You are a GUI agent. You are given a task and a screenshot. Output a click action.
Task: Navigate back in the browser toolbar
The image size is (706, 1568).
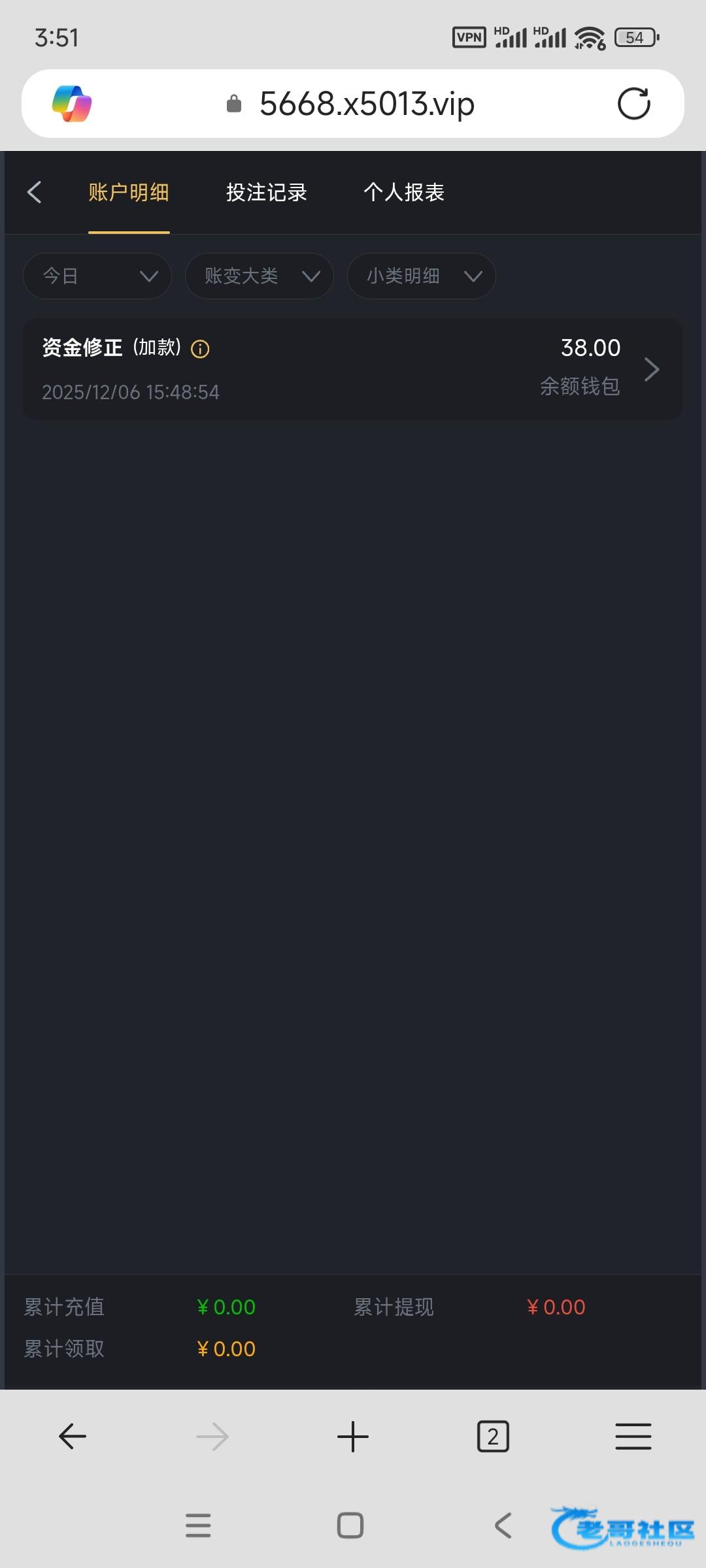[73, 1437]
